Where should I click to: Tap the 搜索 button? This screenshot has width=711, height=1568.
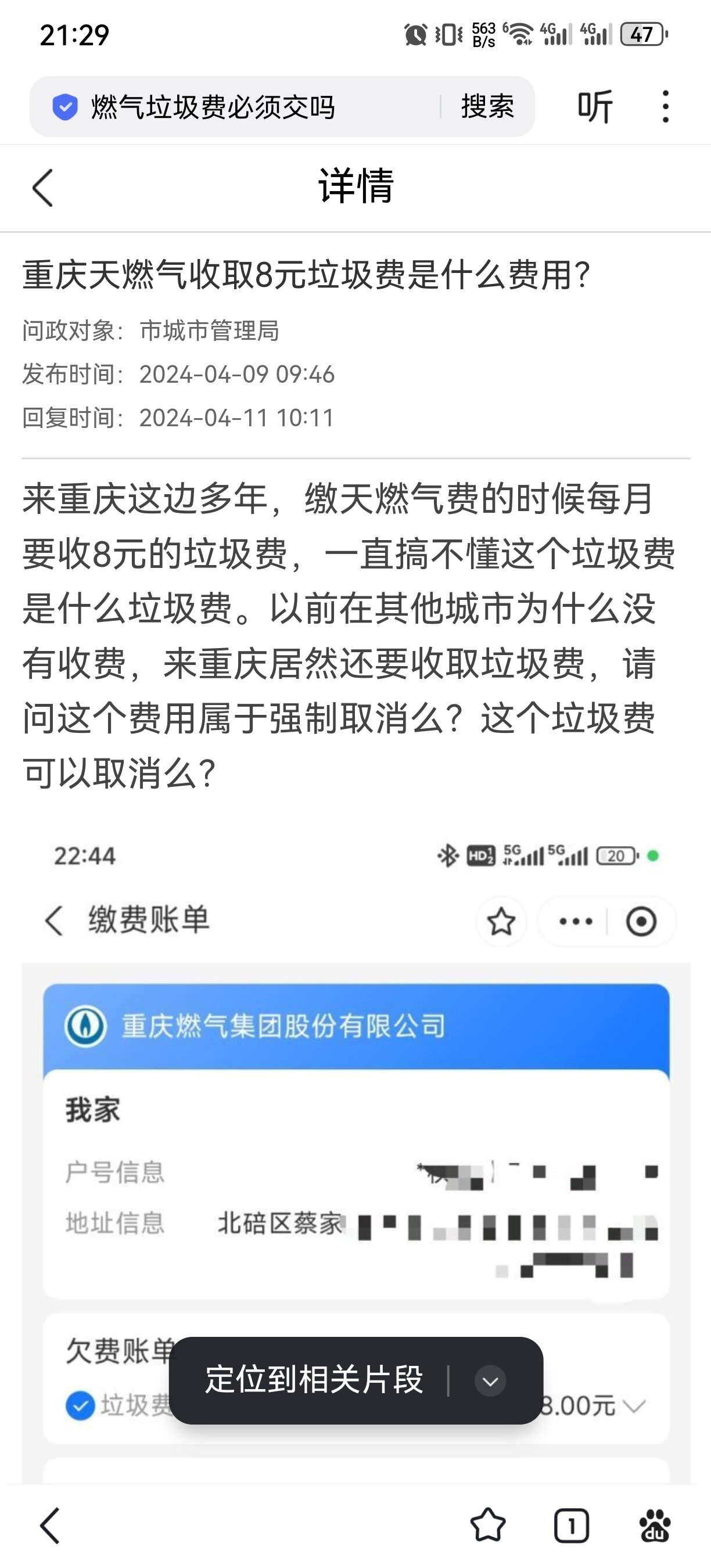coord(487,107)
